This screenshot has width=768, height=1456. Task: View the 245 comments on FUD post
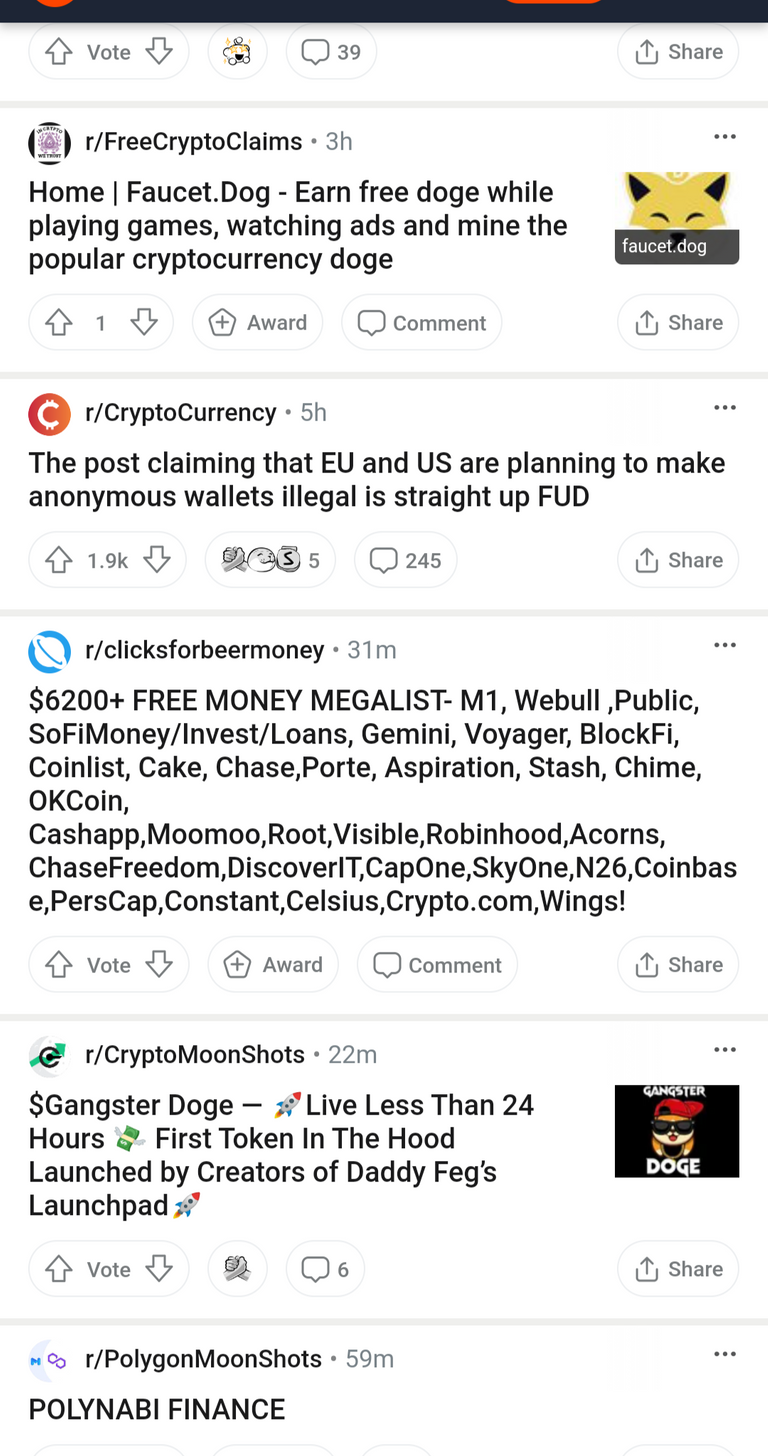pyautogui.click(x=405, y=560)
